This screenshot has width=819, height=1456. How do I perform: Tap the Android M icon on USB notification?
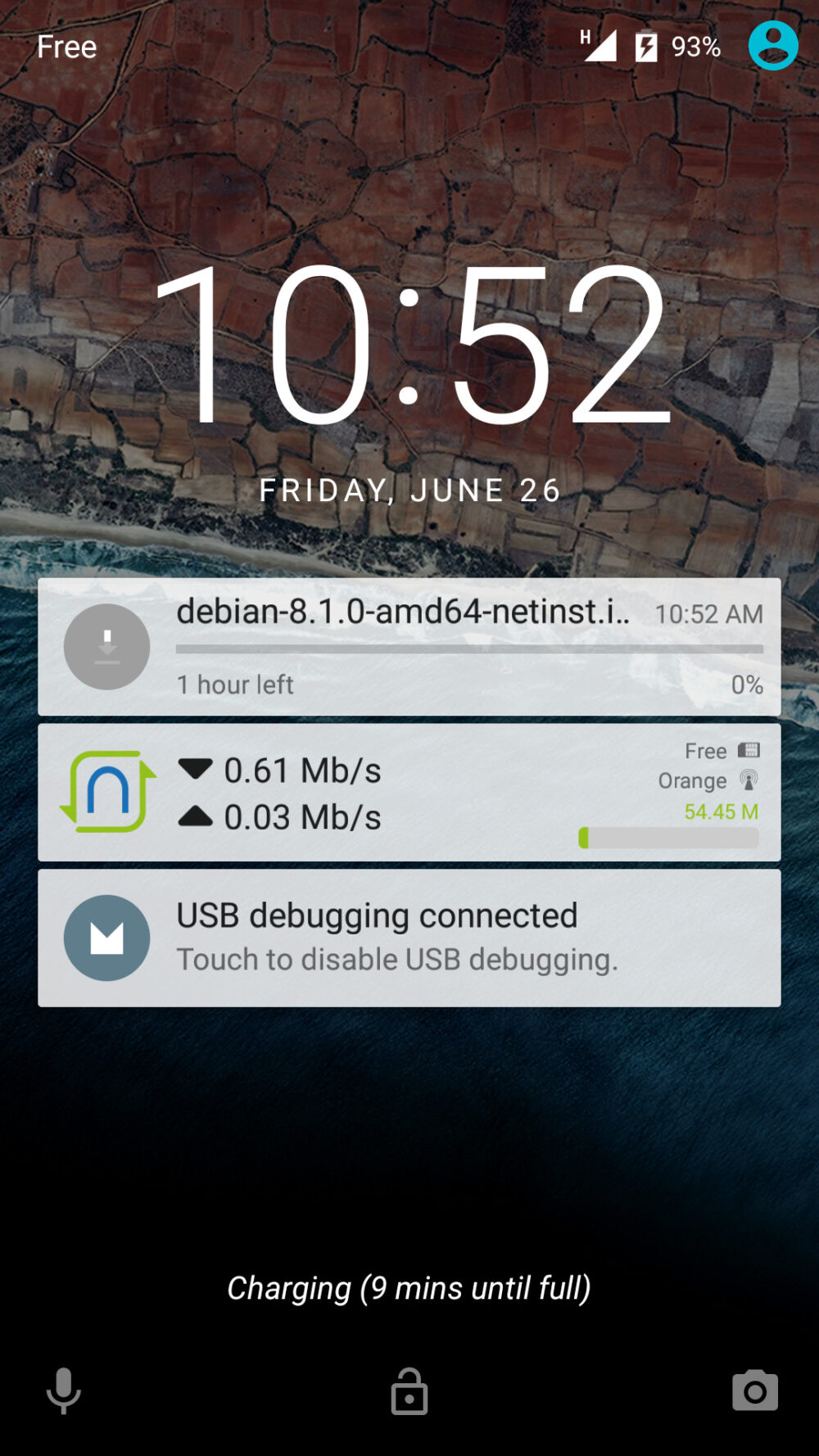point(106,938)
